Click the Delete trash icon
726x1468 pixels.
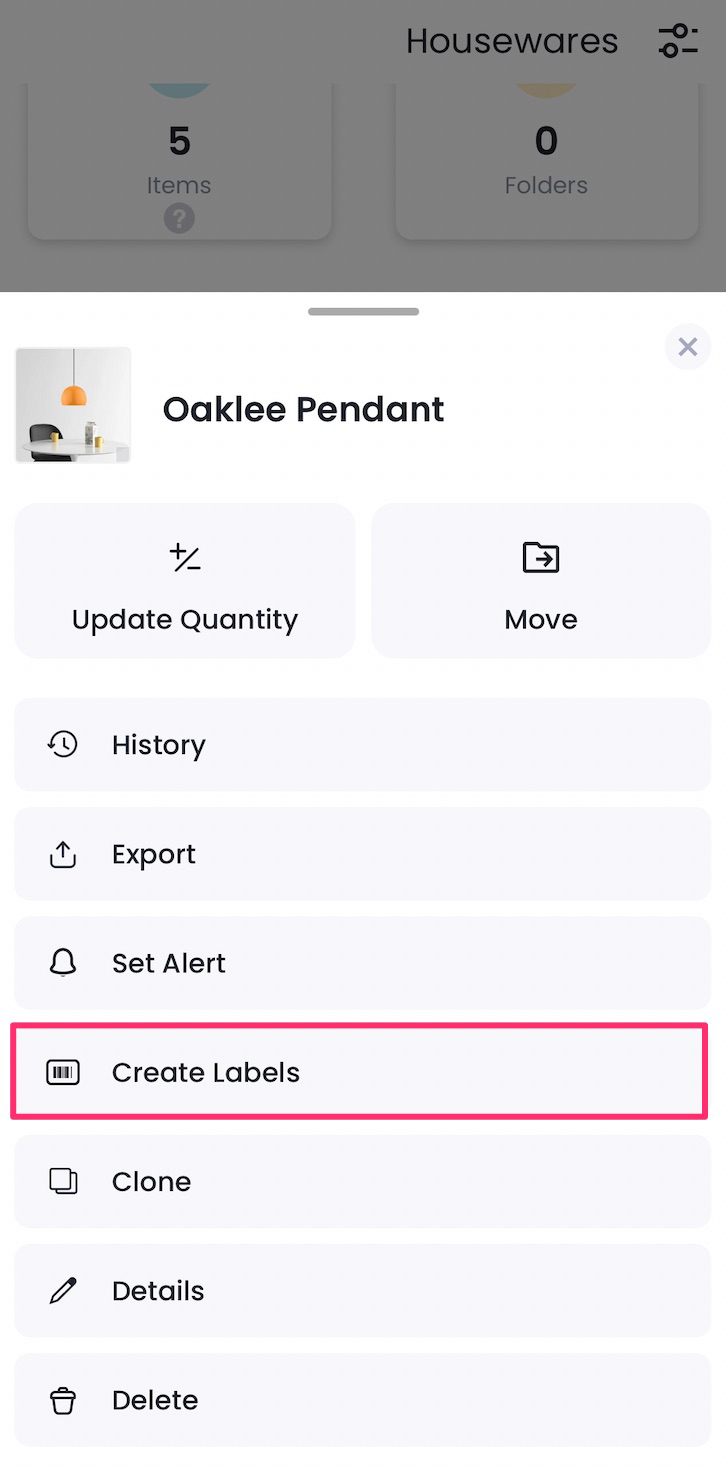[62, 1400]
